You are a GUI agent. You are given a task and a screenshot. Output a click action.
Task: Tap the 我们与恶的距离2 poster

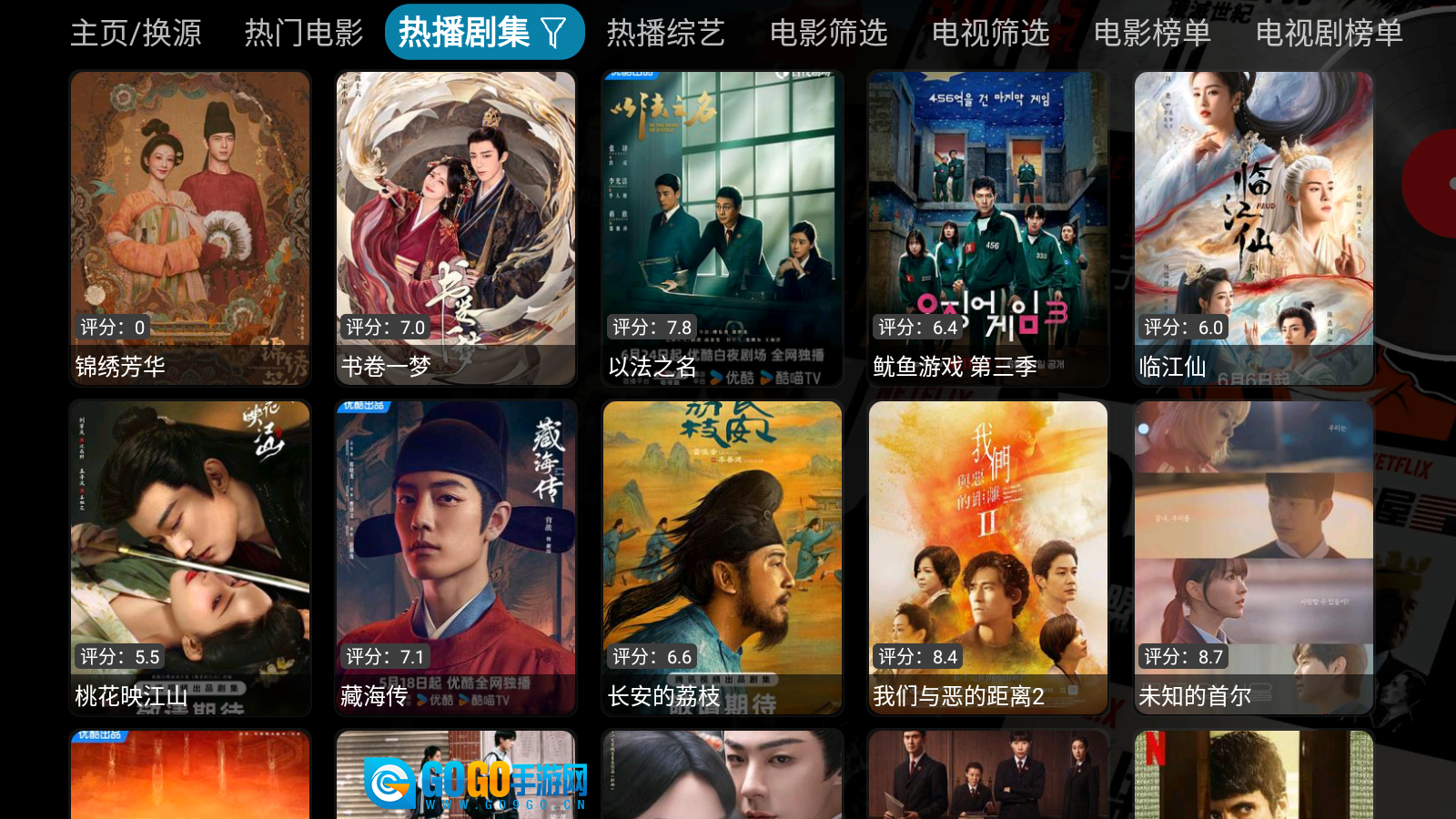[x=987, y=557]
